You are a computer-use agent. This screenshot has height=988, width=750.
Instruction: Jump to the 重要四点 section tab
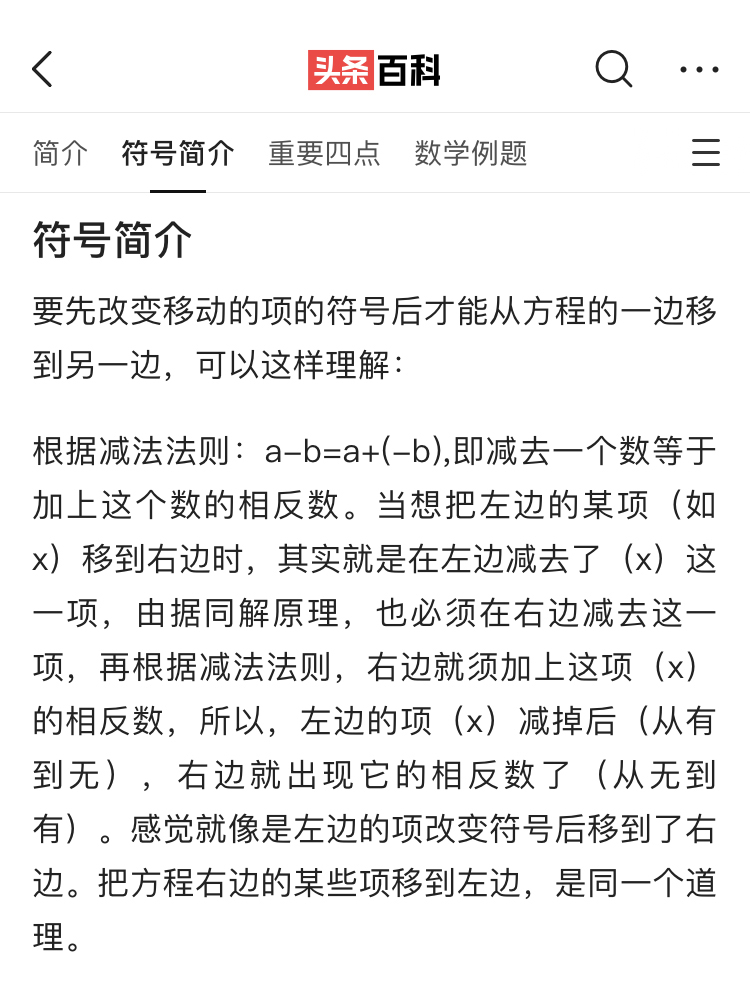tap(324, 153)
